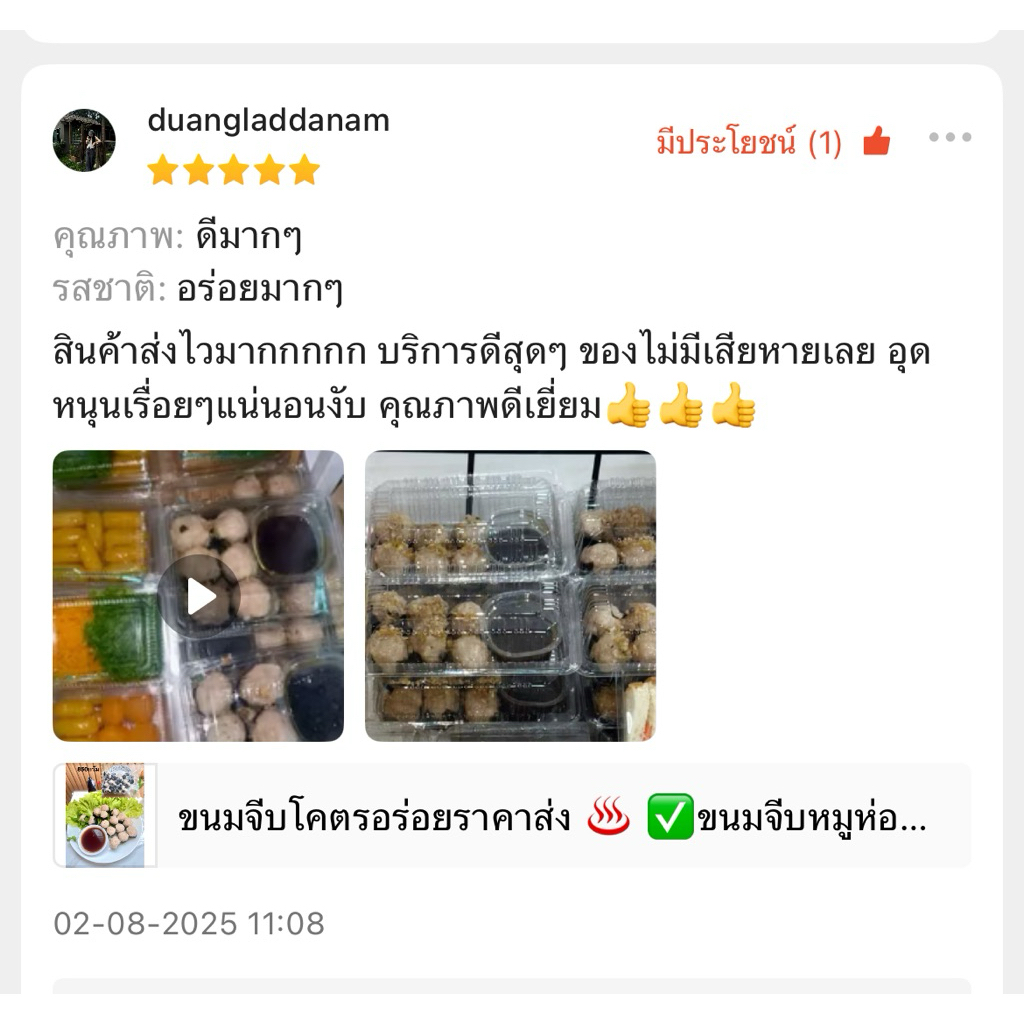Viewport: 1024px width, 1024px height.
Task: Open the three-dot overflow menu
Action: pos(949,138)
